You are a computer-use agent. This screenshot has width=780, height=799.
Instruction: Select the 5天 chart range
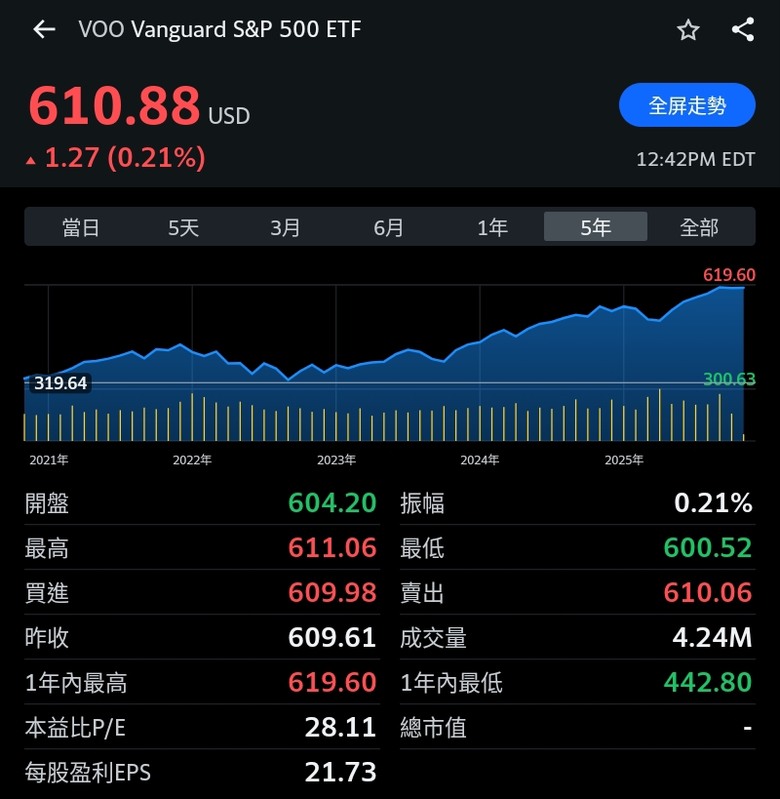click(x=184, y=227)
